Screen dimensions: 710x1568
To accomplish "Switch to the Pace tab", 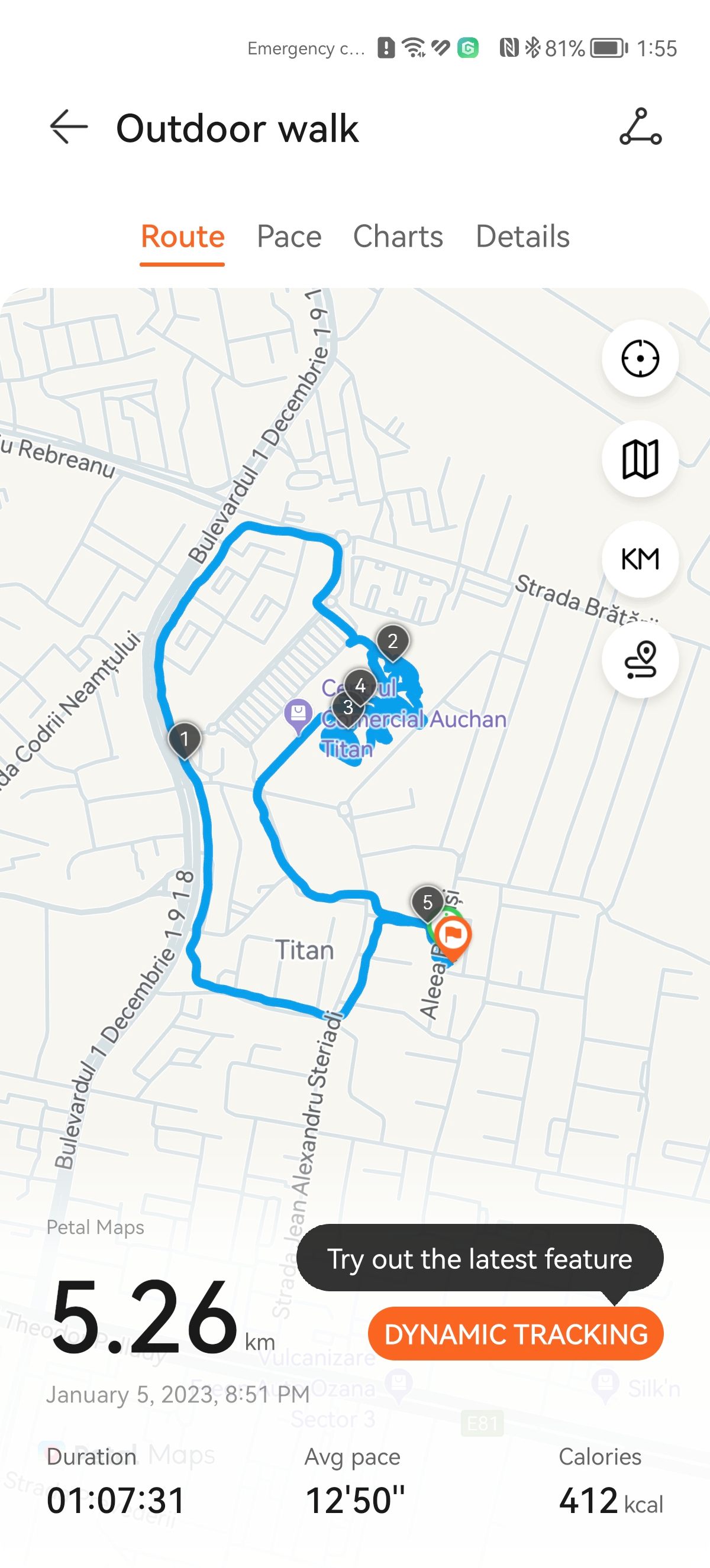I will click(289, 236).
